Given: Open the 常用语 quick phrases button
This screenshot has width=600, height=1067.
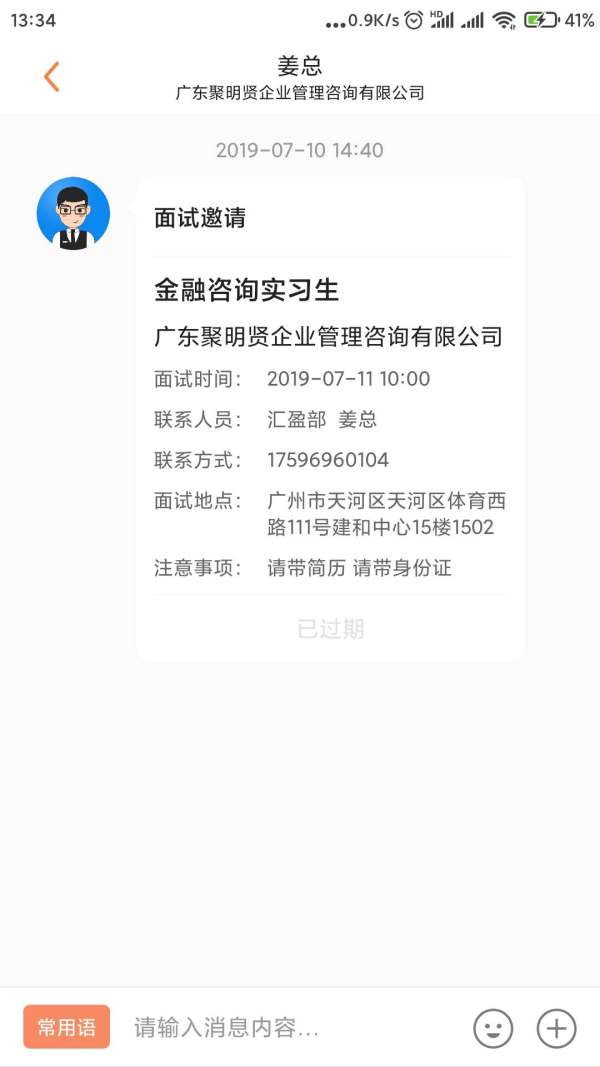Looking at the screenshot, I should [67, 1027].
